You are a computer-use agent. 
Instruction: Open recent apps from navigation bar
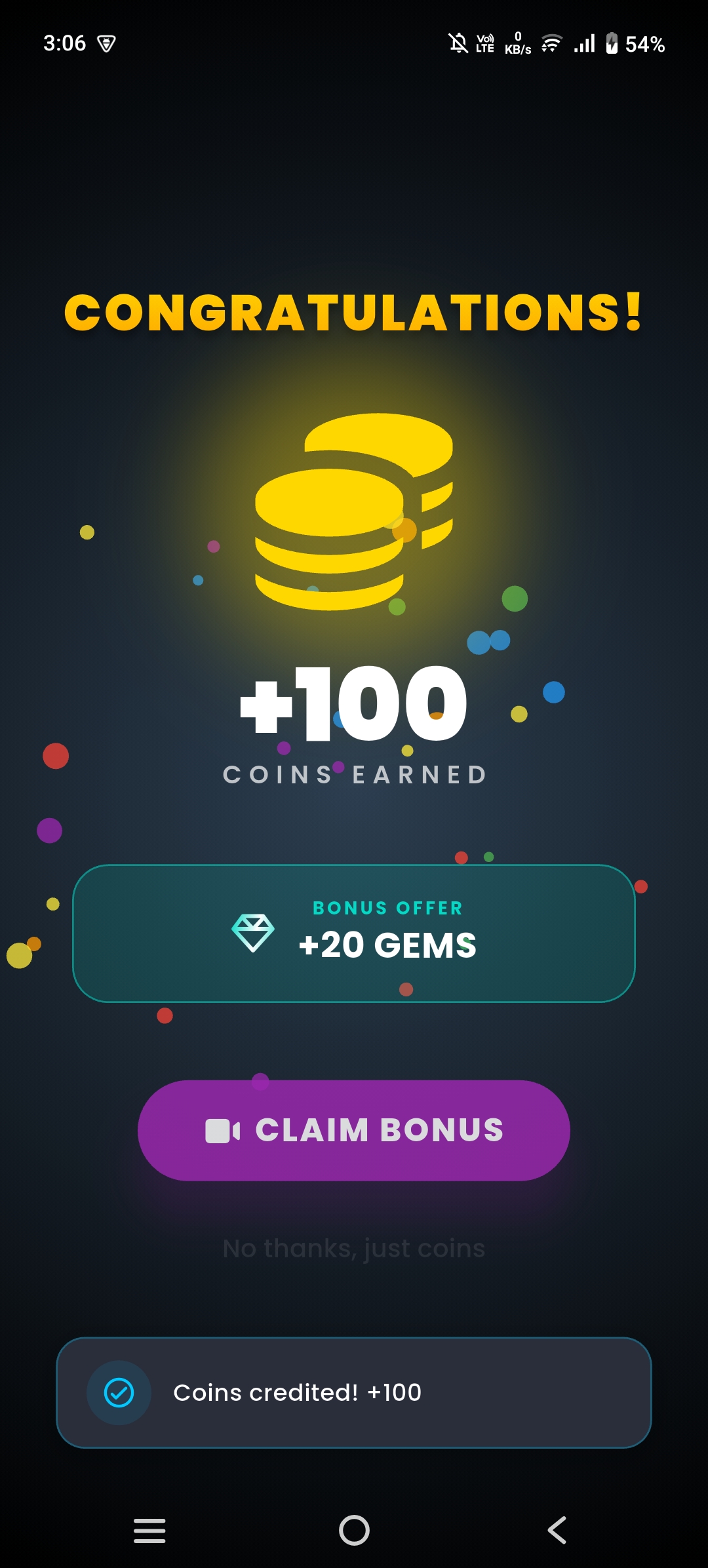point(149,1530)
